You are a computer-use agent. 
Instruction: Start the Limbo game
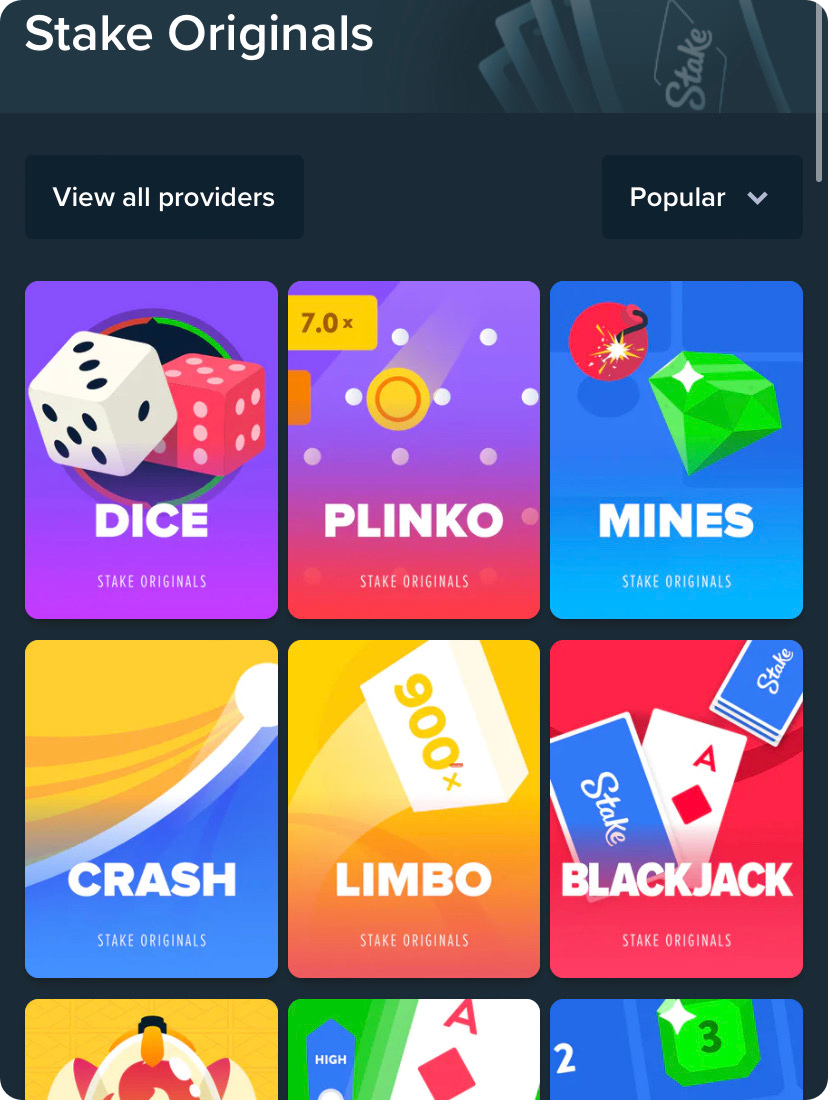(413, 808)
